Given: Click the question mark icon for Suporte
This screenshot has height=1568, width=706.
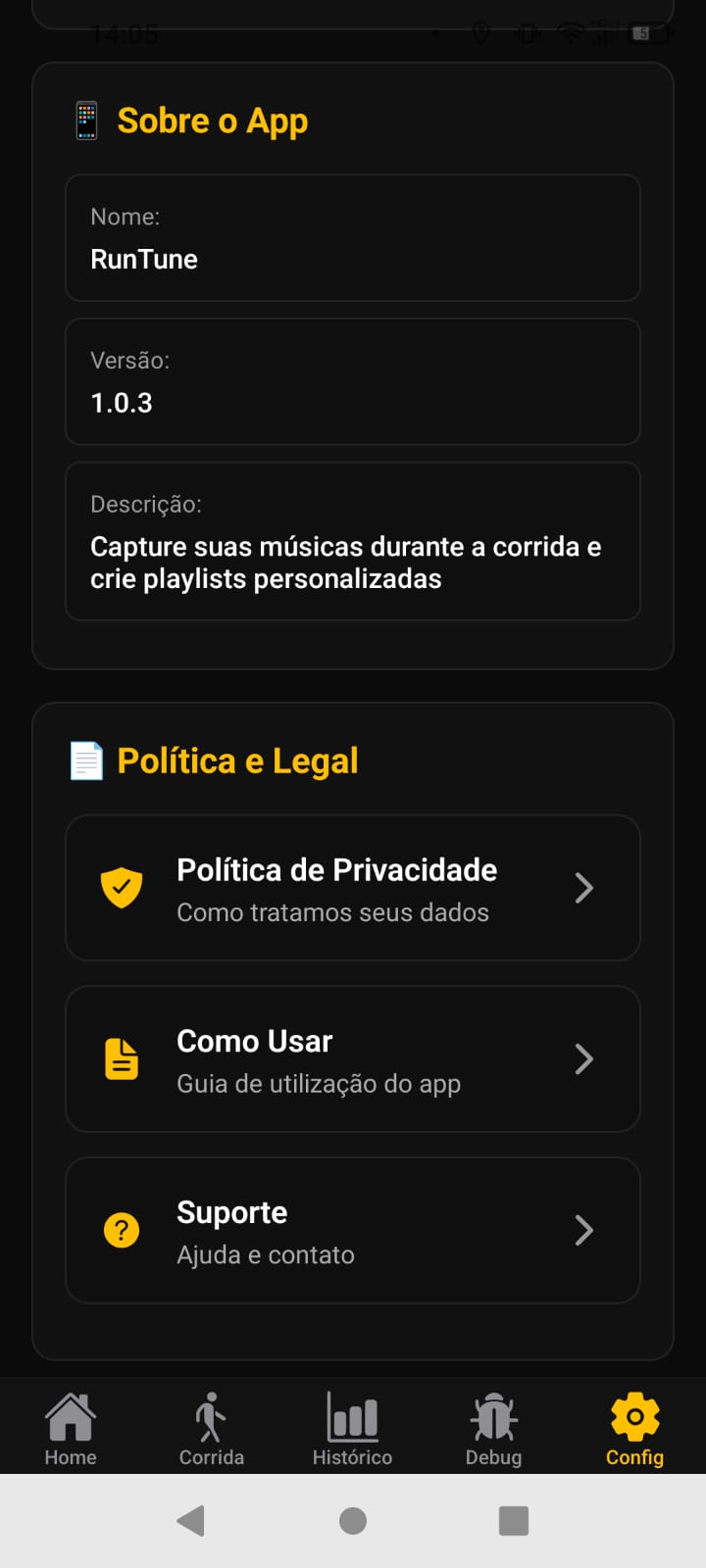Looking at the screenshot, I should (x=122, y=1230).
